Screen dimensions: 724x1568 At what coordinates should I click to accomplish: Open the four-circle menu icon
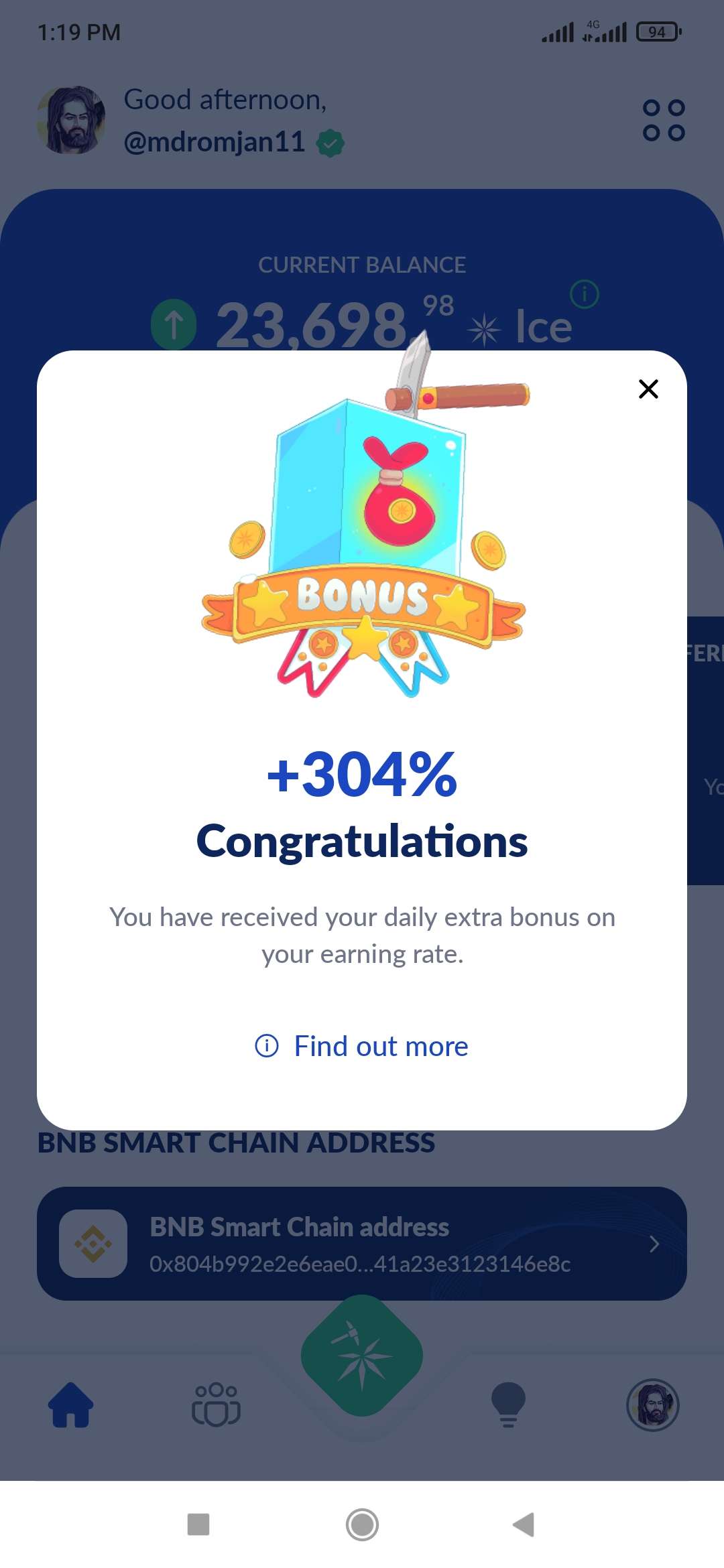(663, 121)
